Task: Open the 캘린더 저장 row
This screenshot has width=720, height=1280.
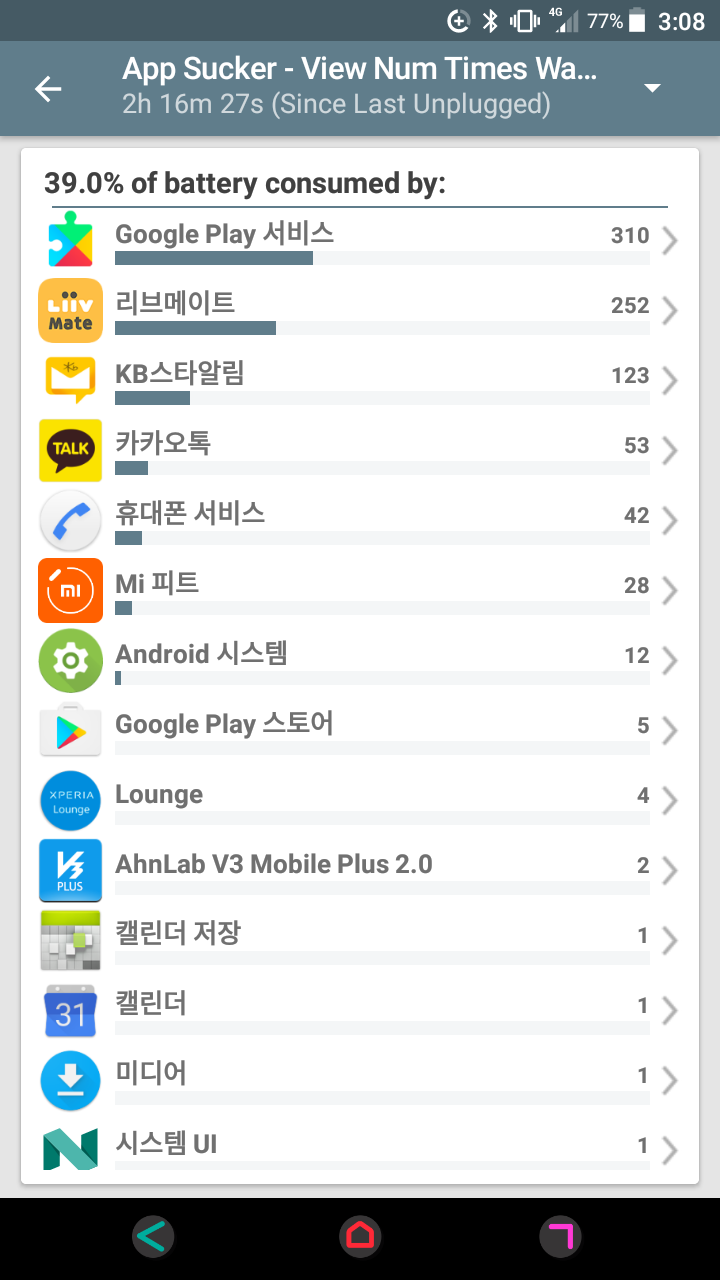Action: tap(360, 941)
